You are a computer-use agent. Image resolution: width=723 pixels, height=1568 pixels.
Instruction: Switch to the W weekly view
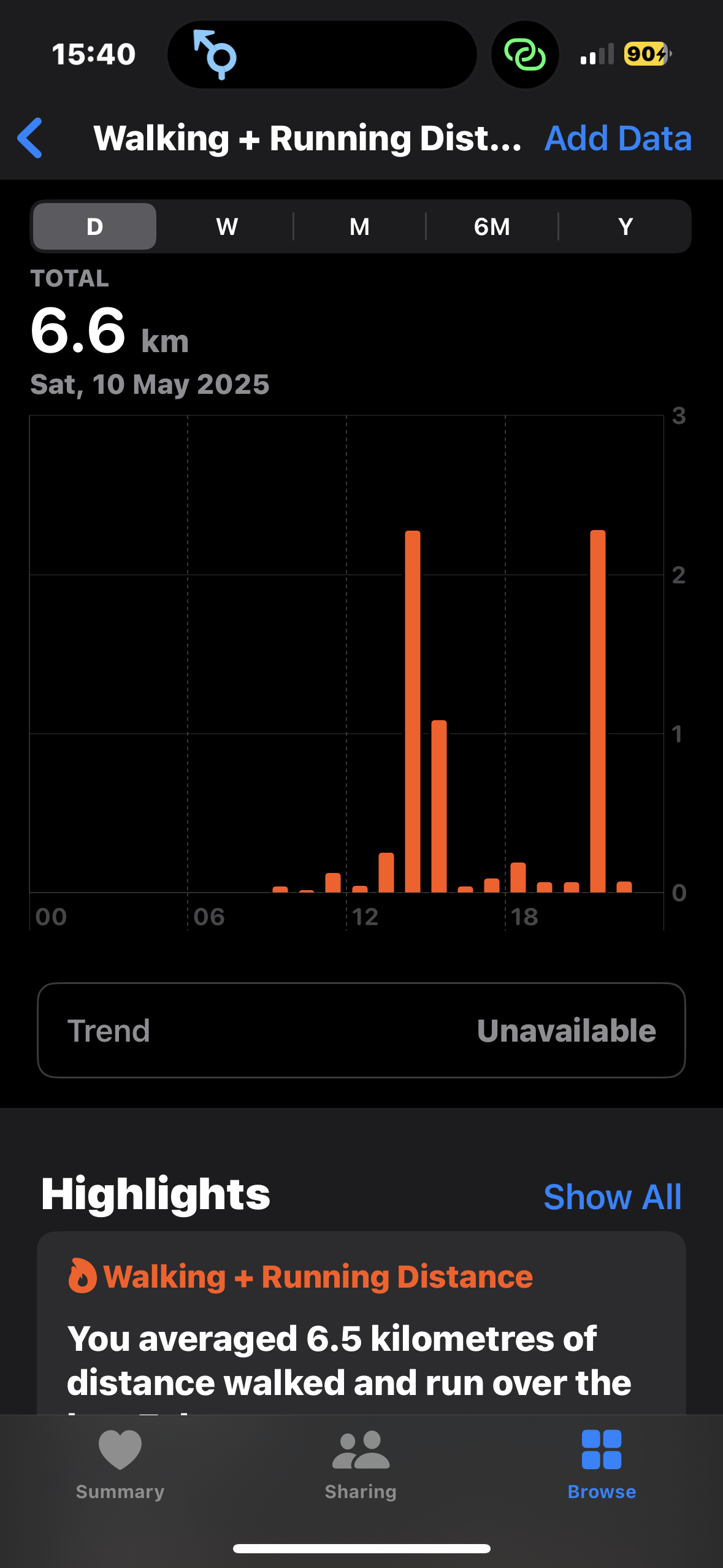(x=227, y=226)
